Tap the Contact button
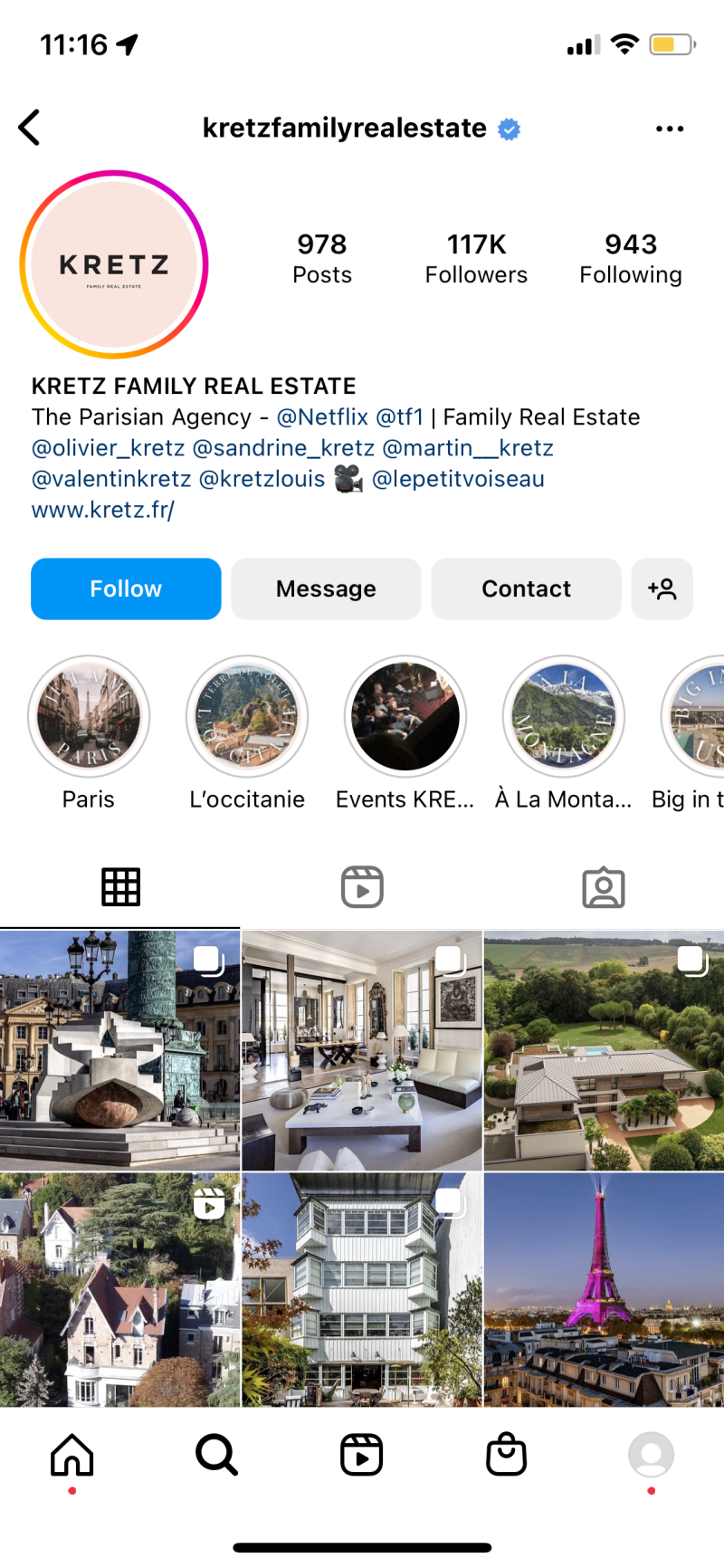 point(526,588)
